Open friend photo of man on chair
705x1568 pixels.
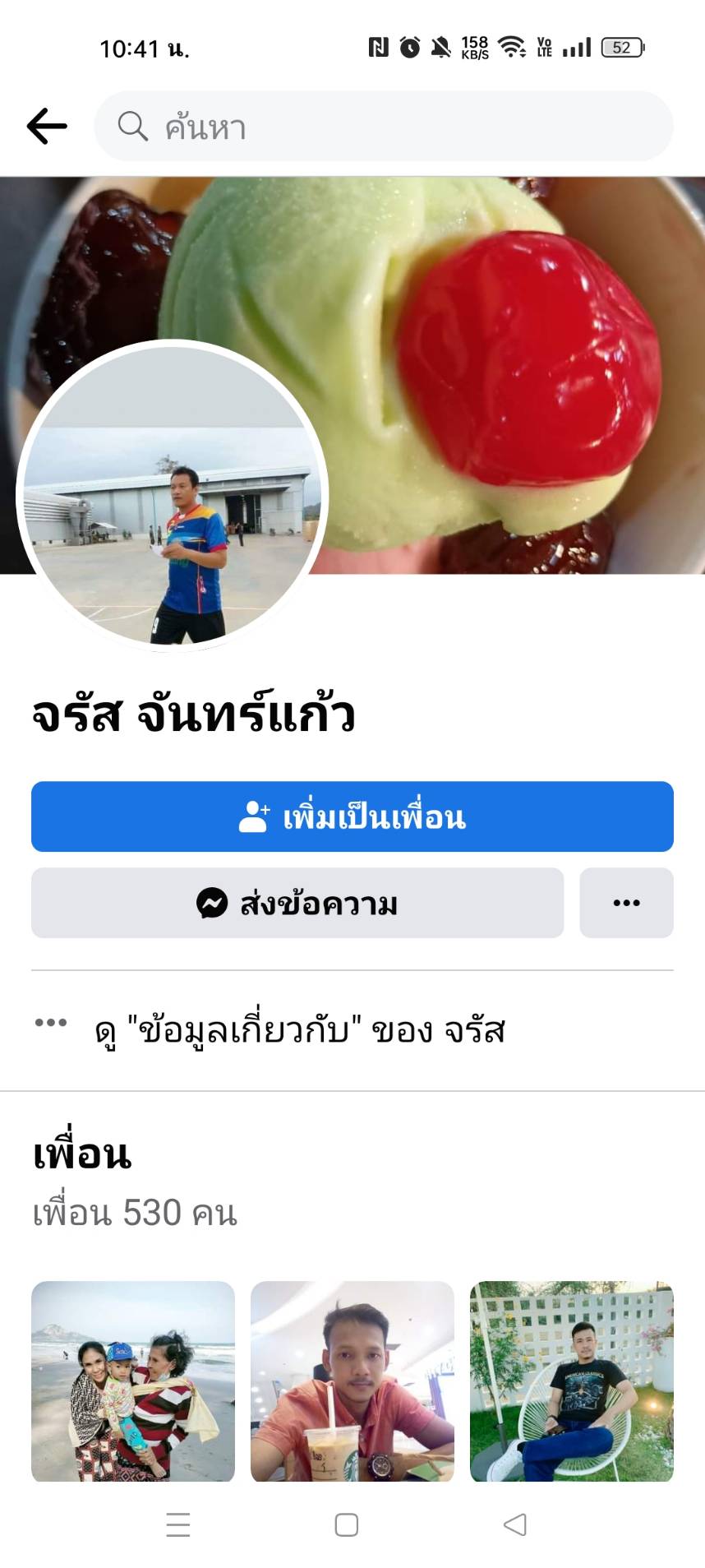572,1381
